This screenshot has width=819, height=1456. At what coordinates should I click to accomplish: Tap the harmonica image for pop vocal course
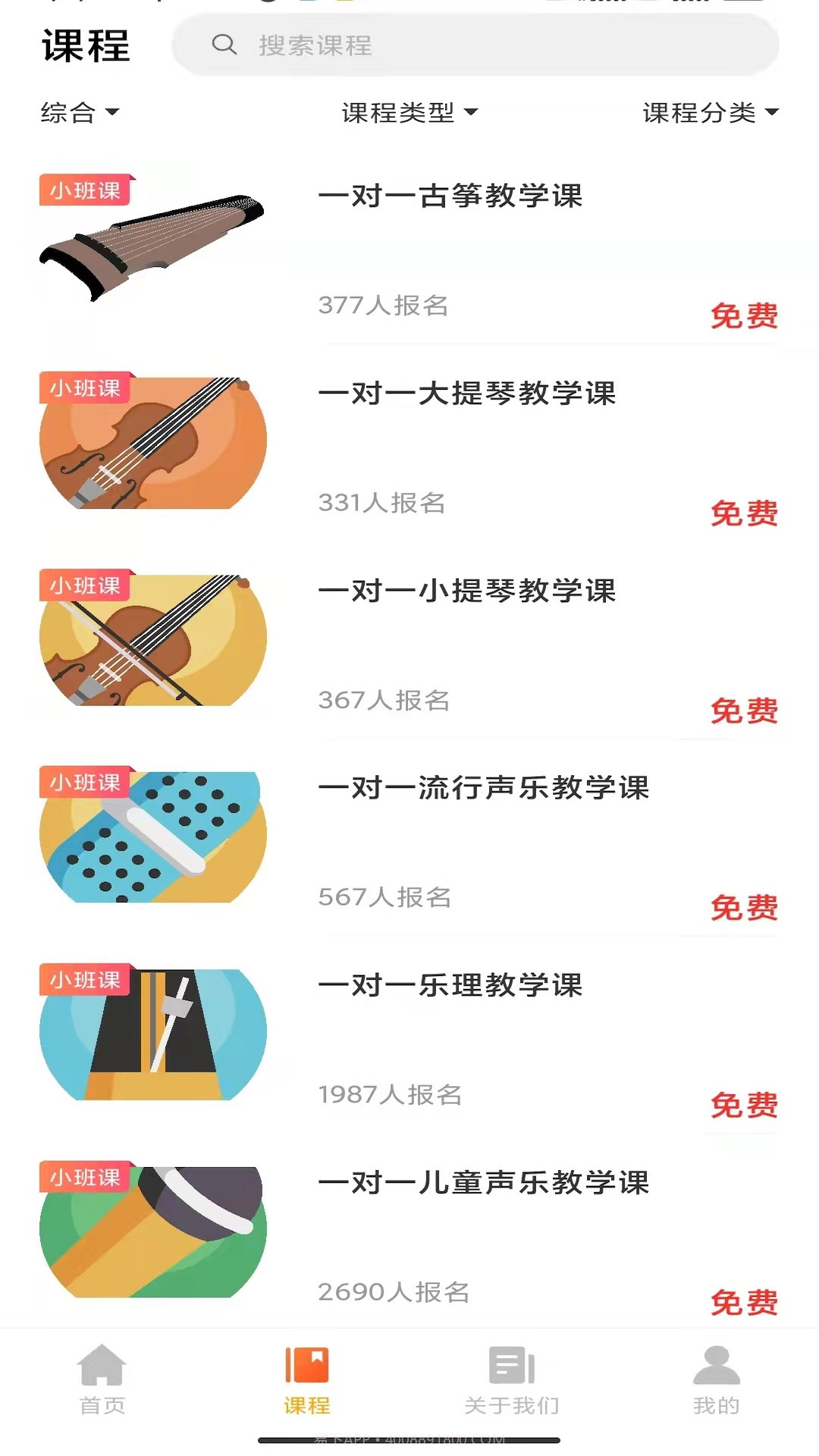click(152, 834)
